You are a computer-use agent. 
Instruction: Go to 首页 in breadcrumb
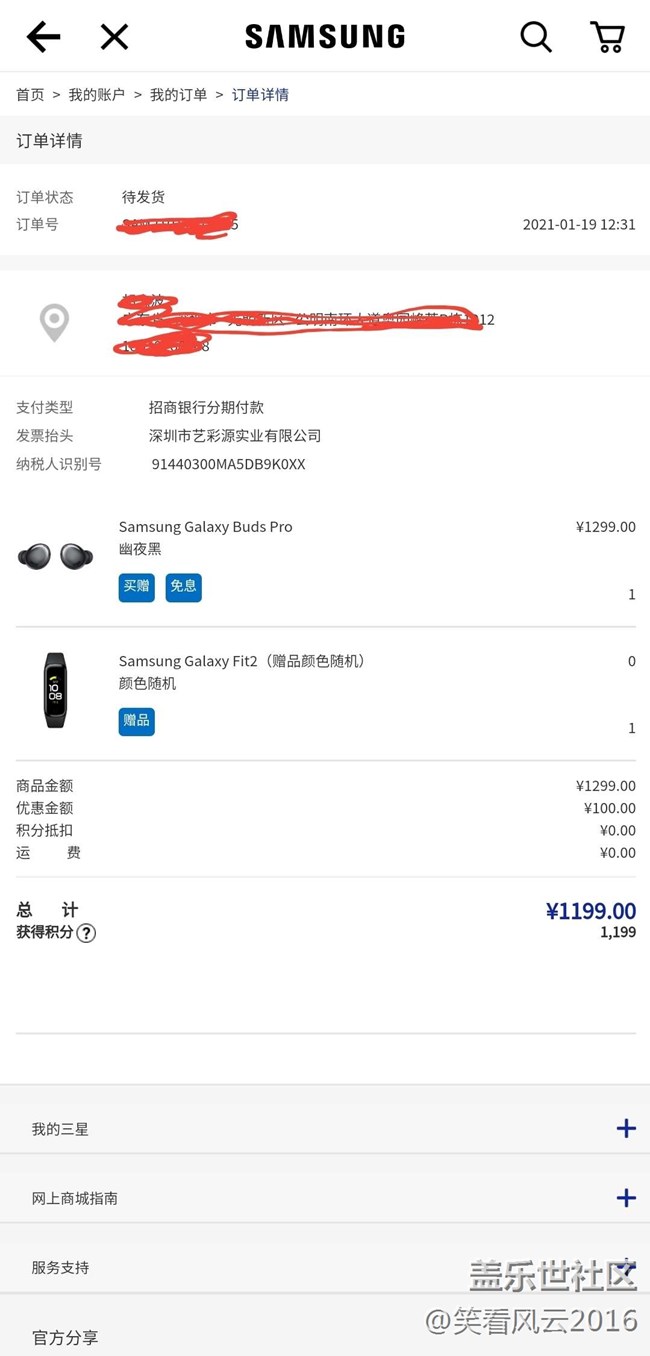tap(30, 95)
